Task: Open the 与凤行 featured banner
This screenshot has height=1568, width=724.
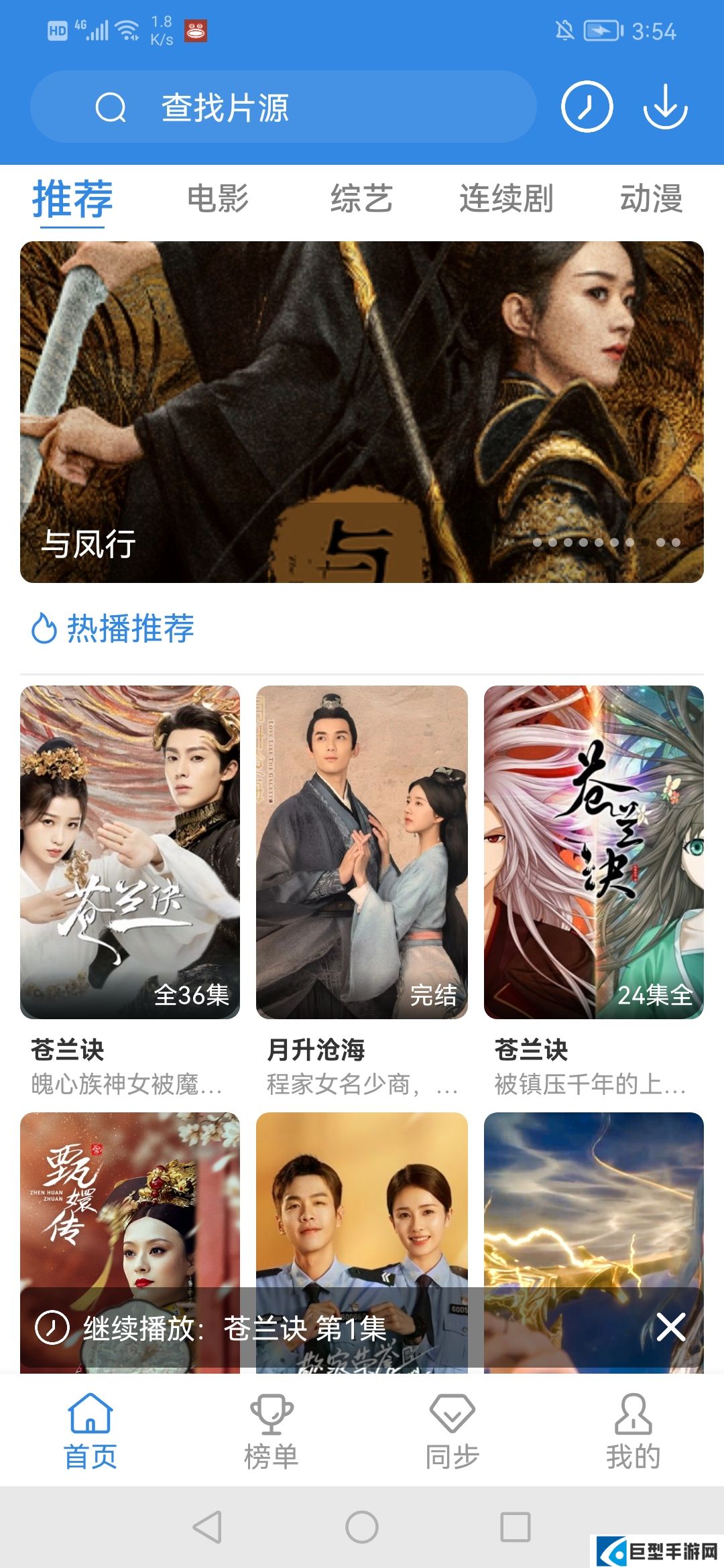Action: [x=362, y=409]
